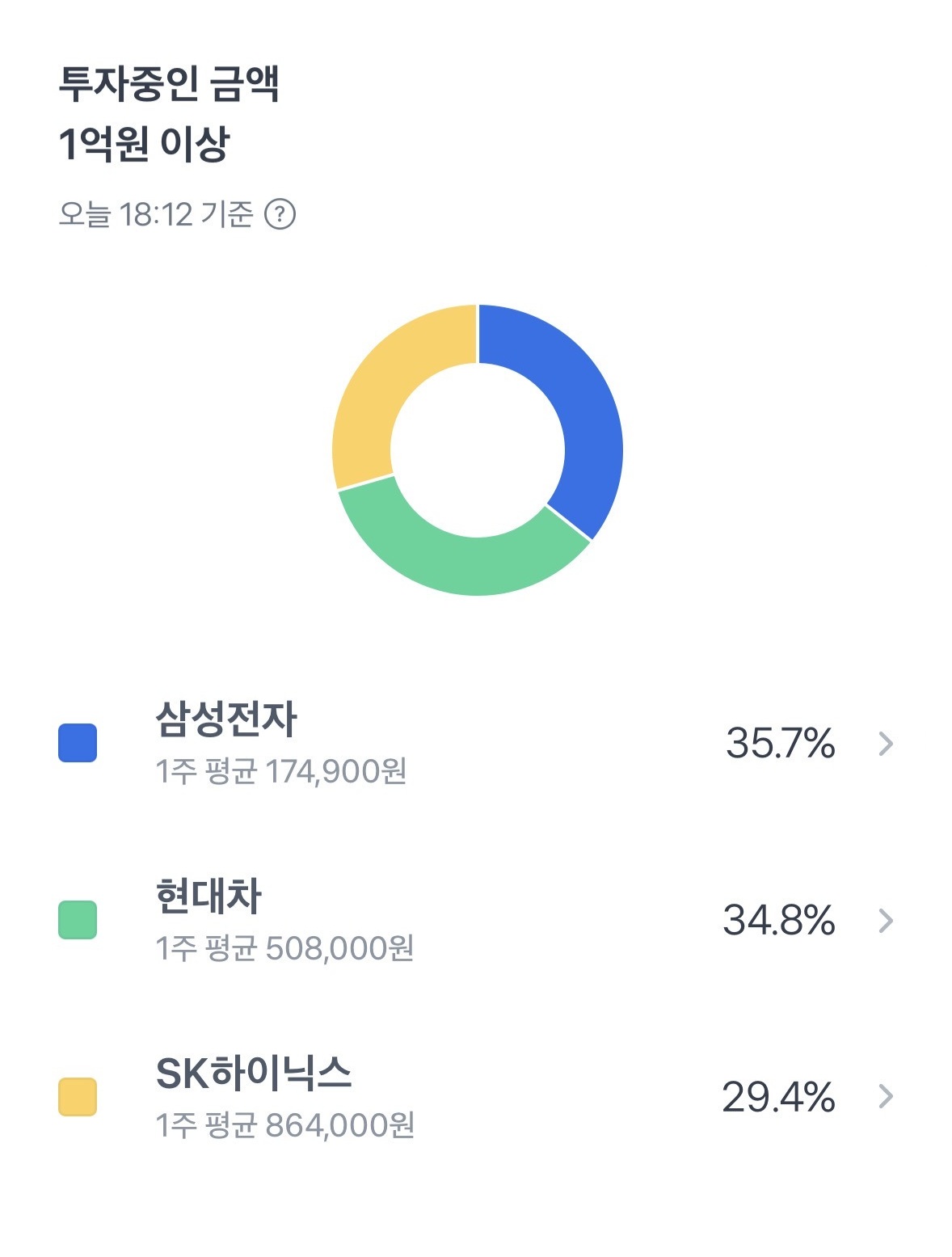
Task: Expand details for SK하이닉스 via its chevron
Action: pyautogui.click(x=887, y=1095)
